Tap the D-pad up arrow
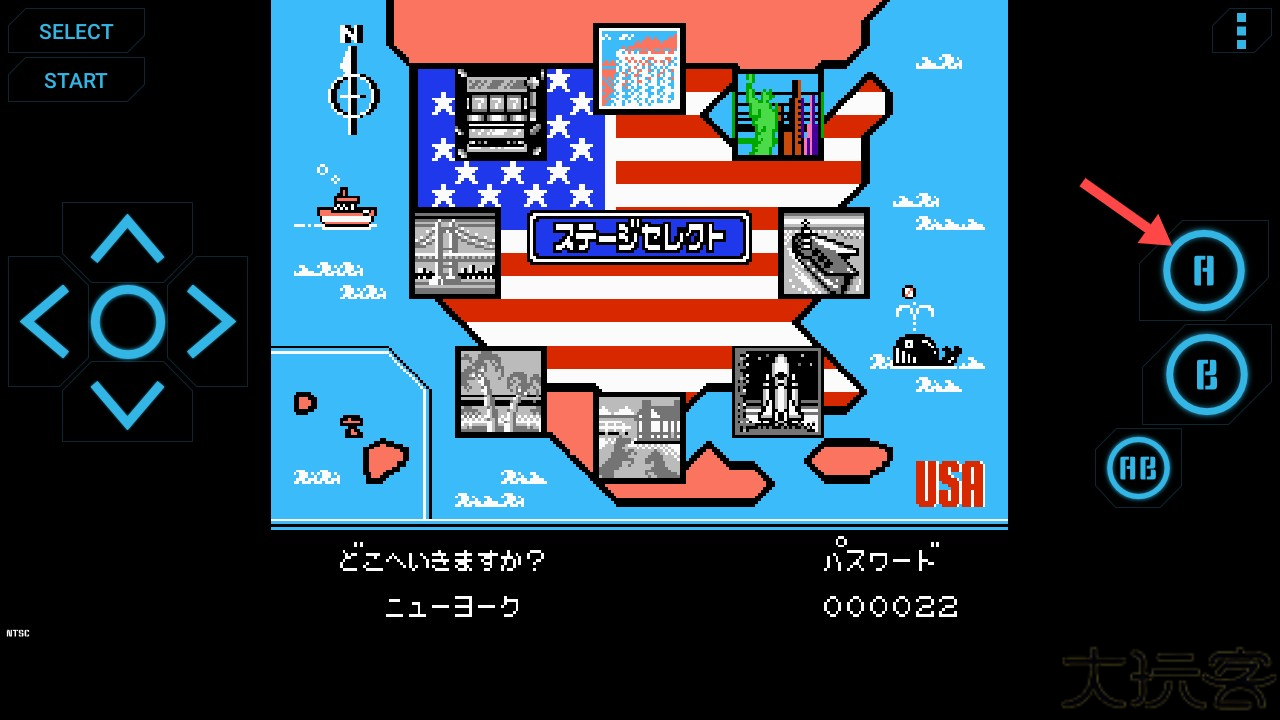Screen dimensions: 1280x720 tap(127, 240)
